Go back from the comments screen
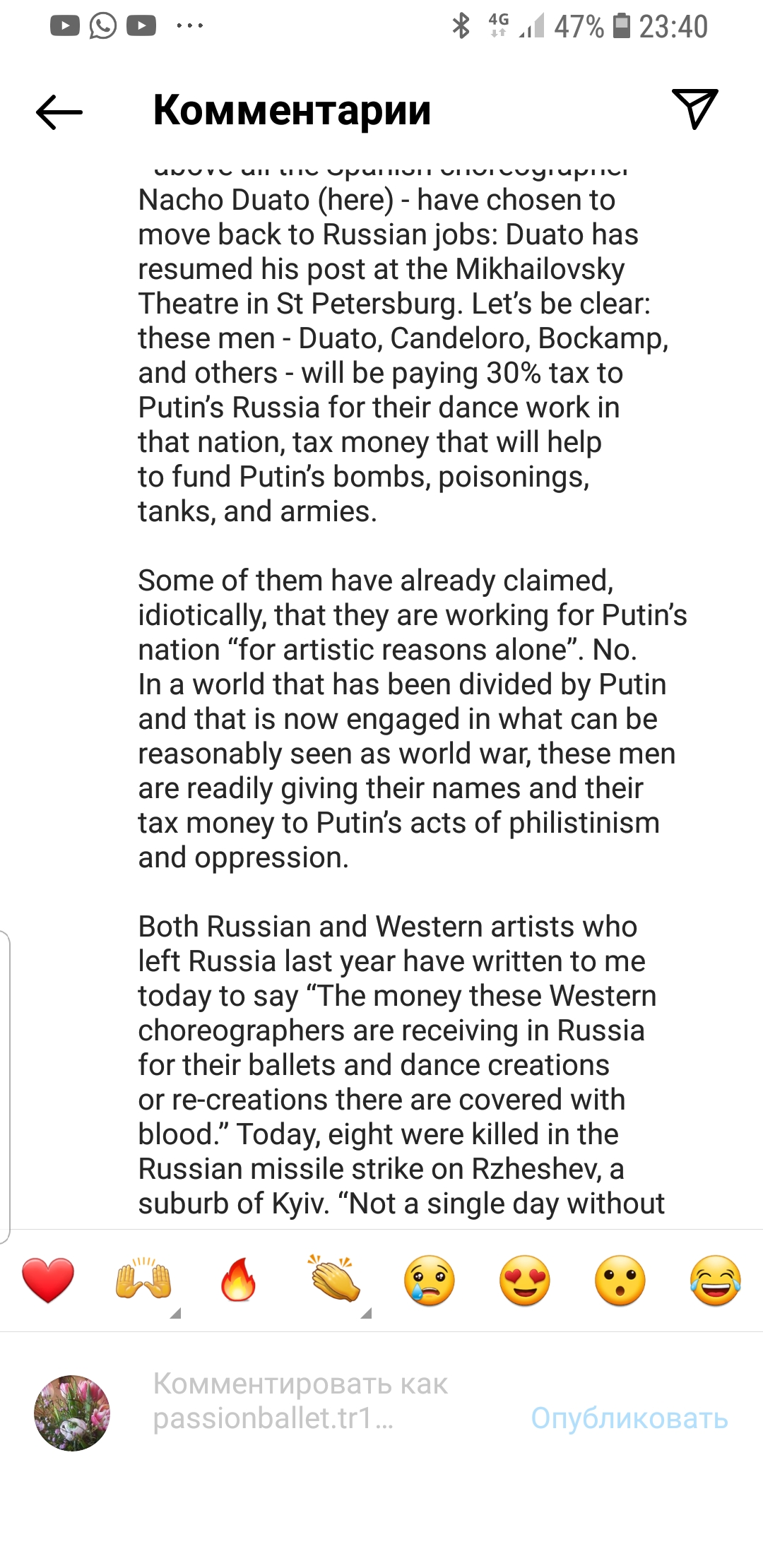The width and height of the screenshot is (763, 1568). coord(59,112)
